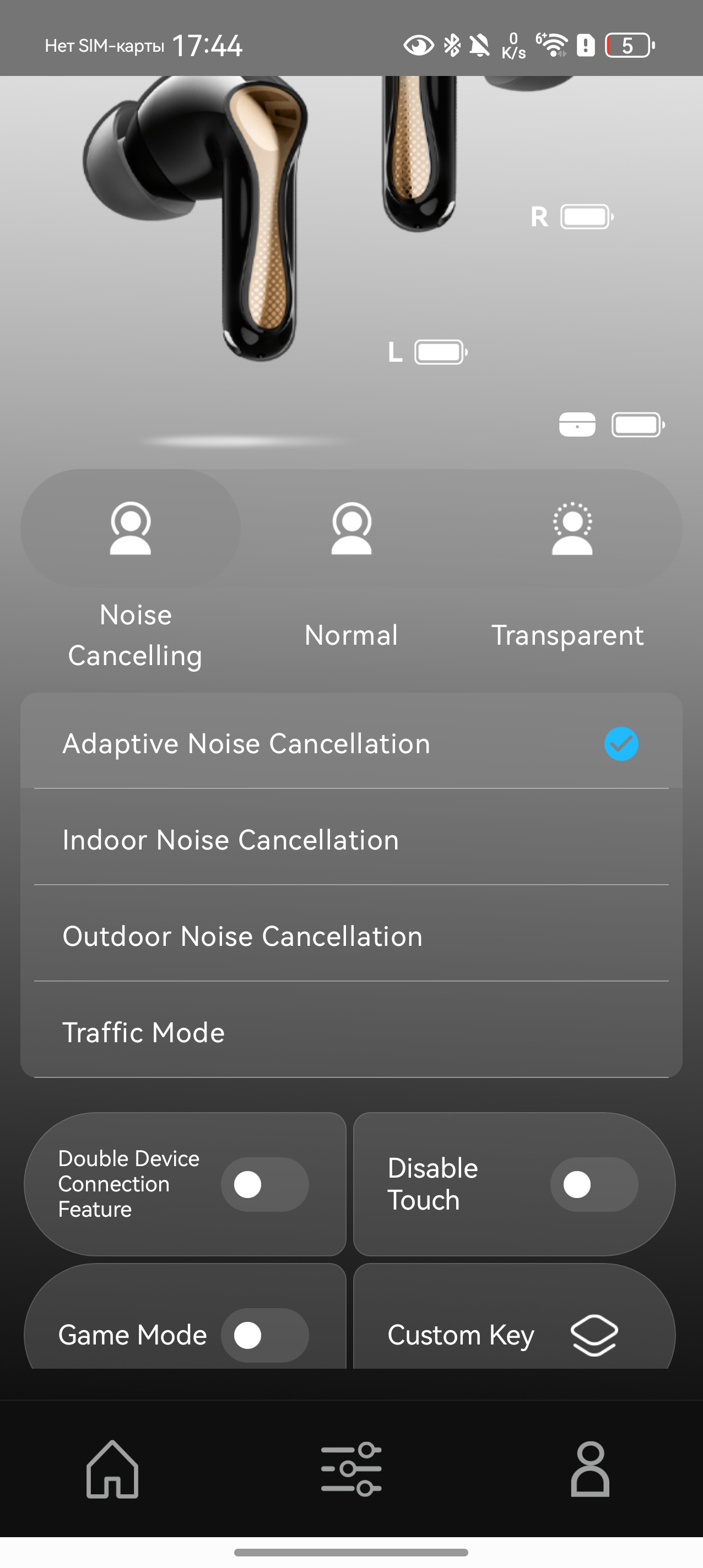The width and height of the screenshot is (703, 1568).
Task: Switch to Noise Cancelling mode
Action: (x=131, y=529)
